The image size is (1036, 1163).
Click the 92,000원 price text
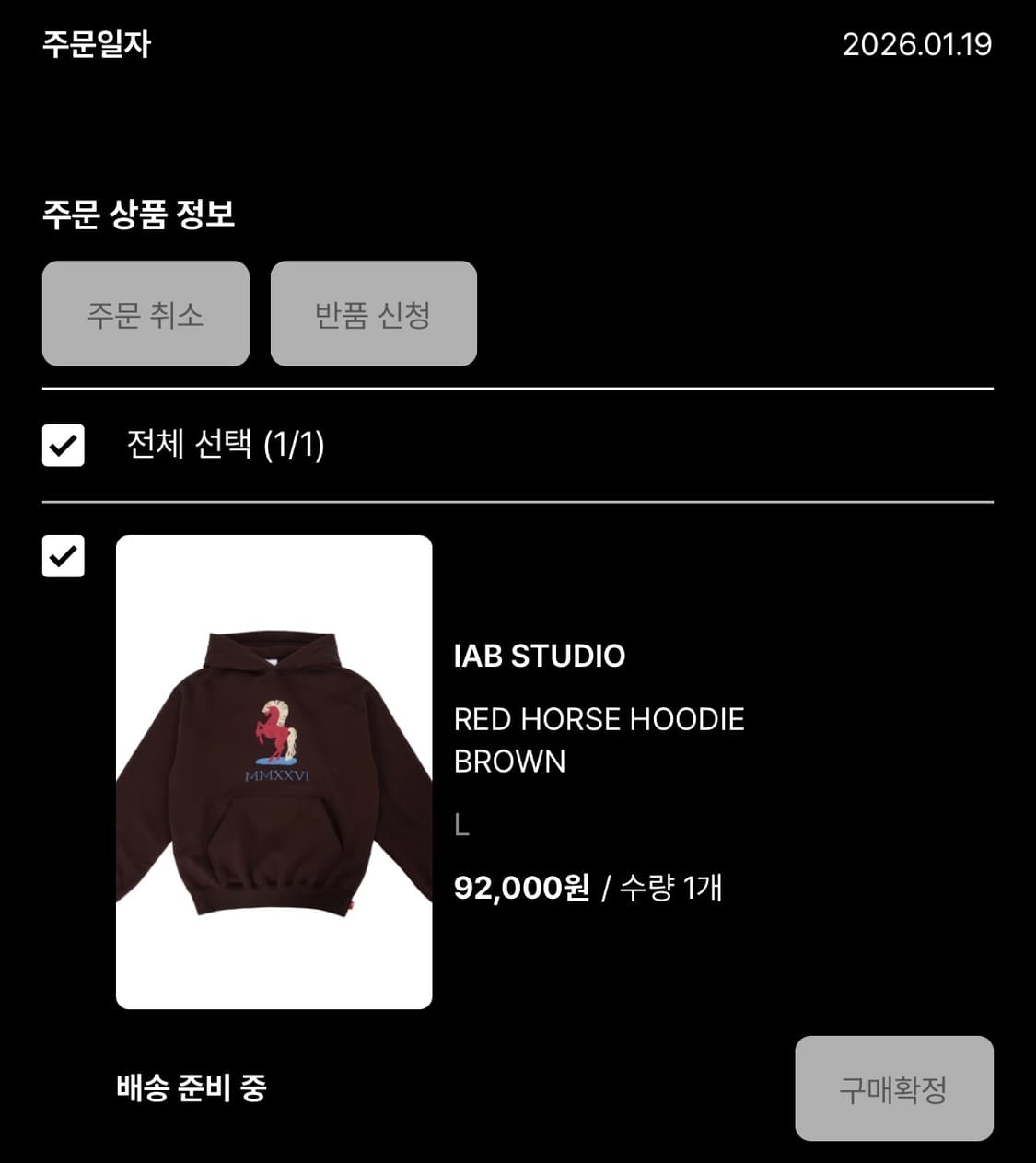(522, 888)
